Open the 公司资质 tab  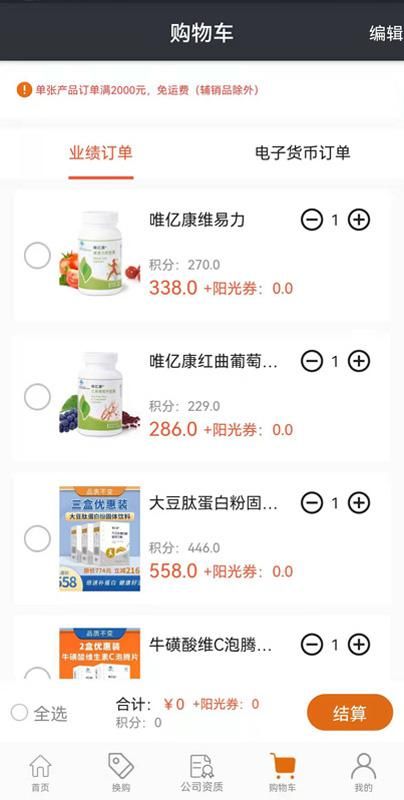[201, 772]
